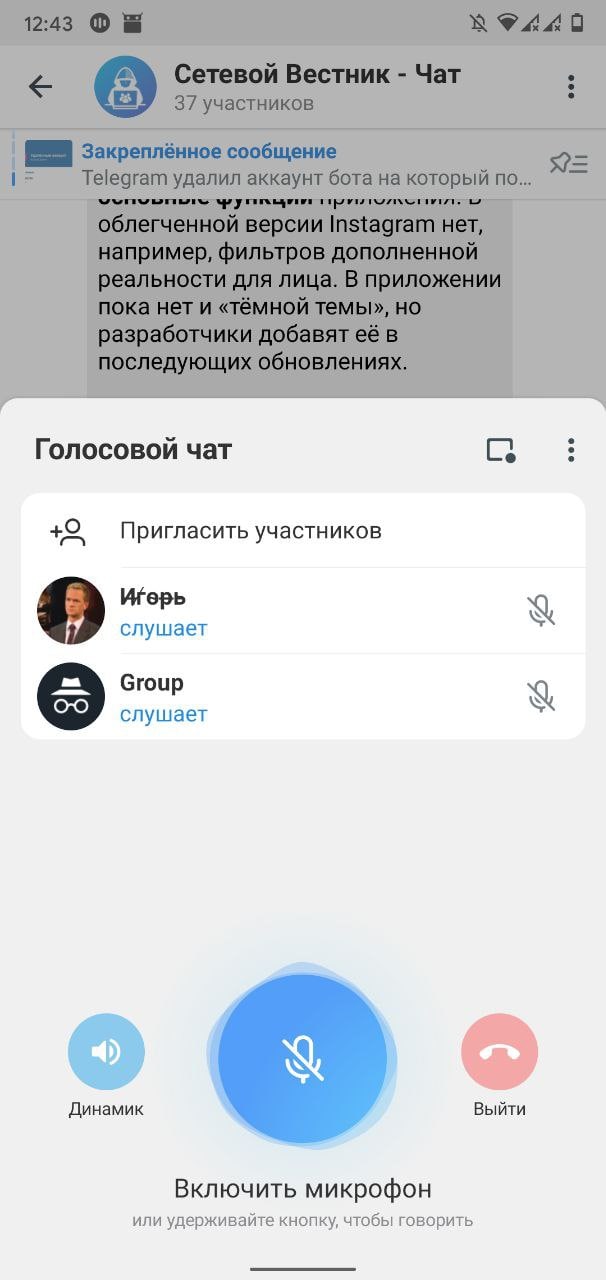The image size is (606, 1280).
Task: Leave the voice chat via Выйти
Action: [499, 1052]
